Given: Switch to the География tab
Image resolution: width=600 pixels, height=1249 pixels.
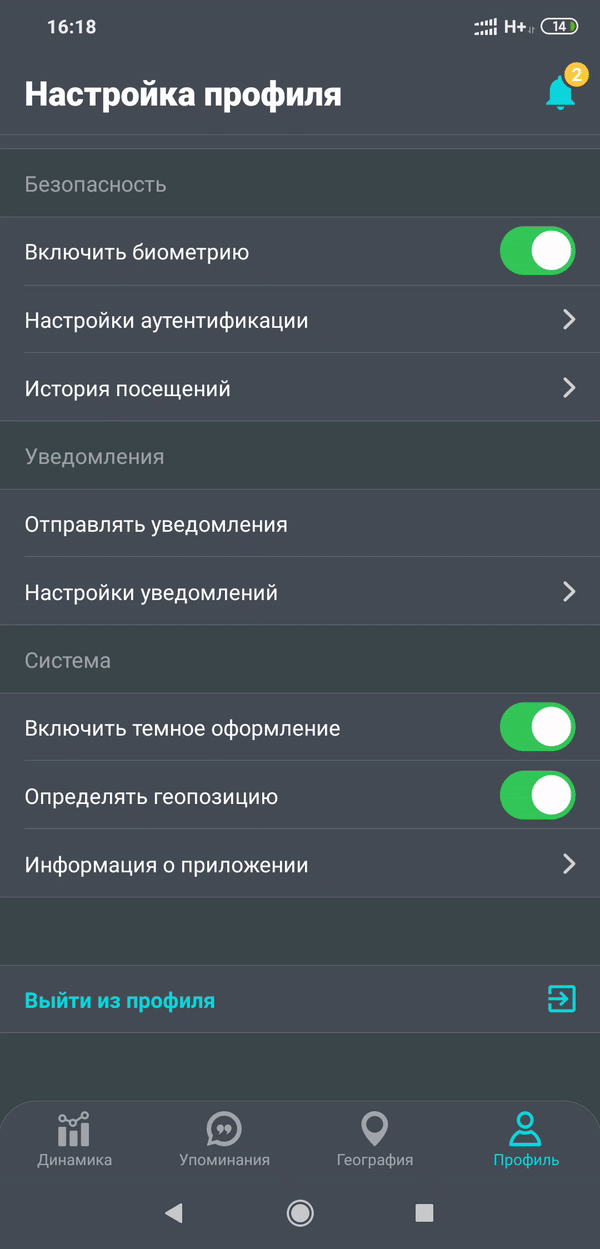Looking at the screenshot, I should click(374, 1140).
